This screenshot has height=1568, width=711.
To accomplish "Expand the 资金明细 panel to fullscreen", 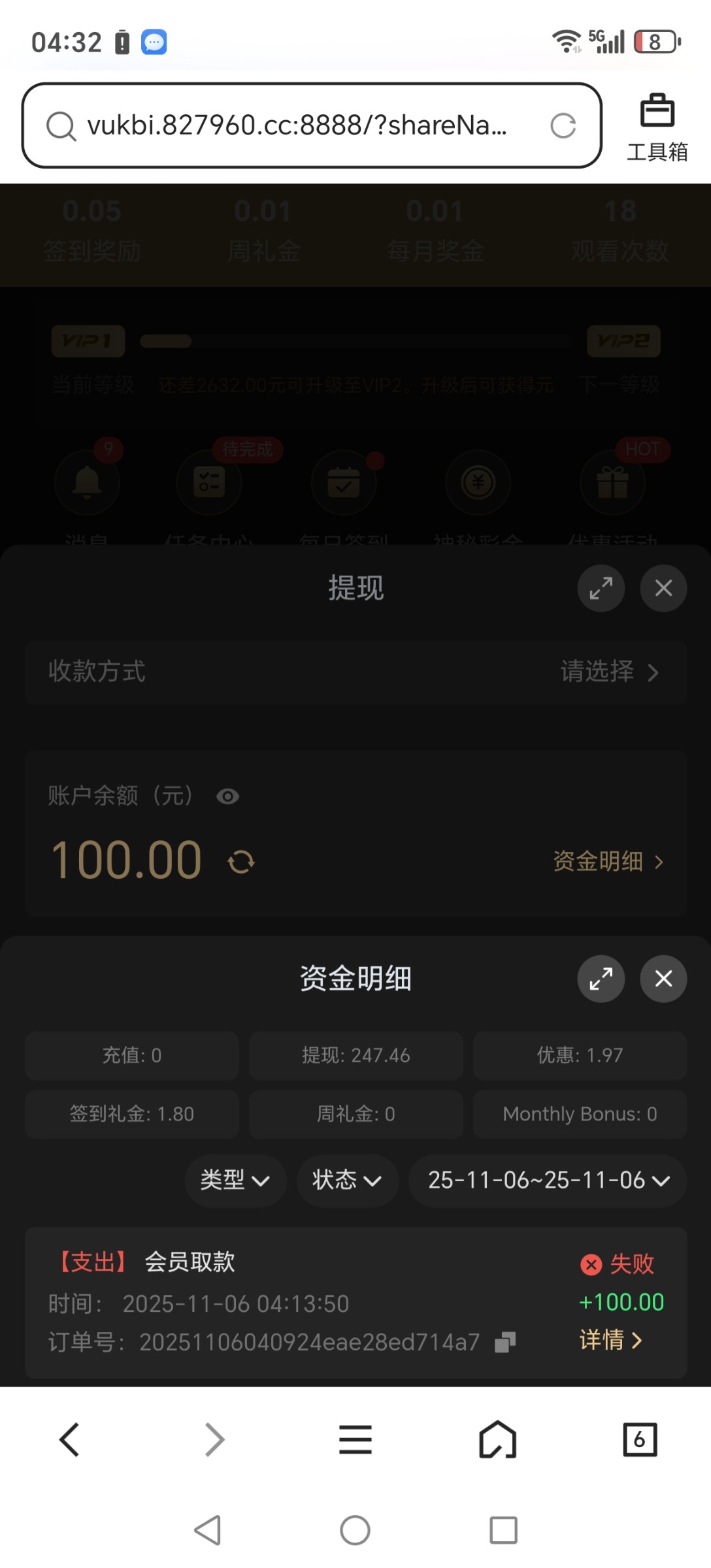I will (x=601, y=979).
